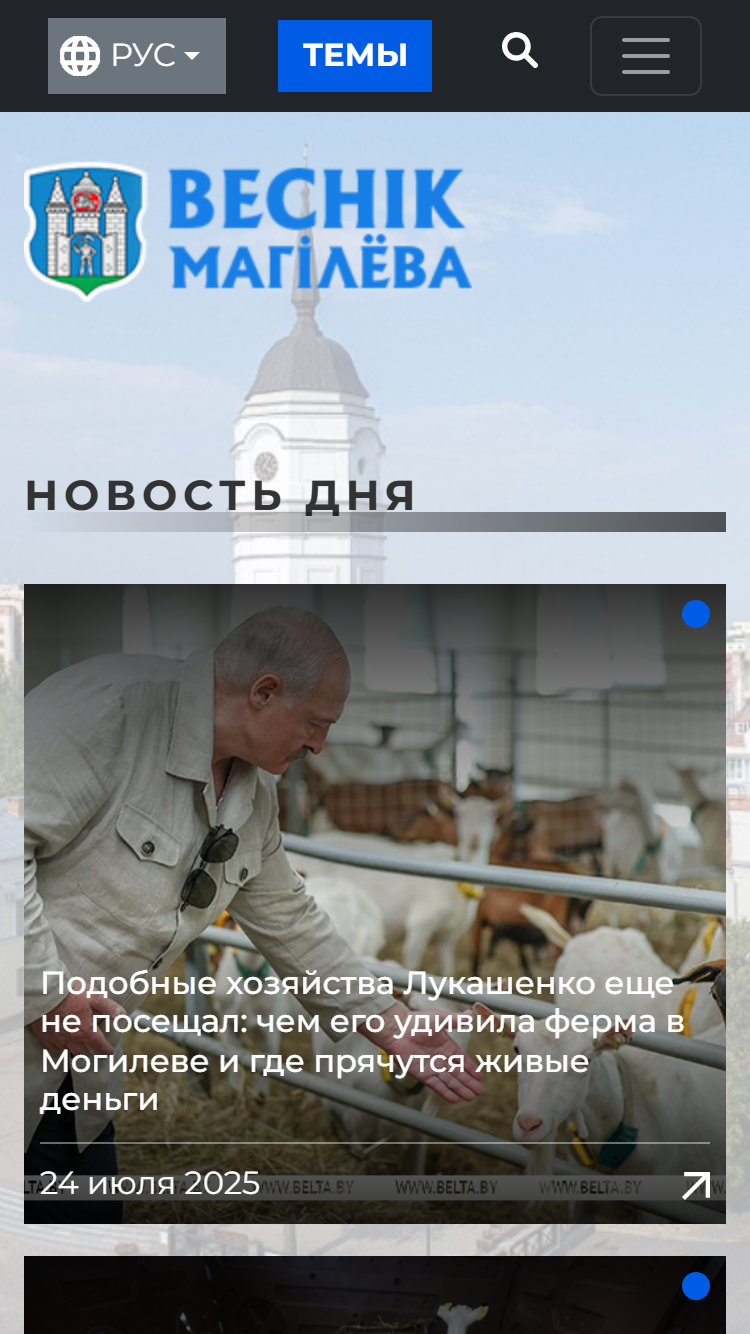Open the hamburger navigation menu
The width and height of the screenshot is (750, 1334).
[x=646, y=56]
